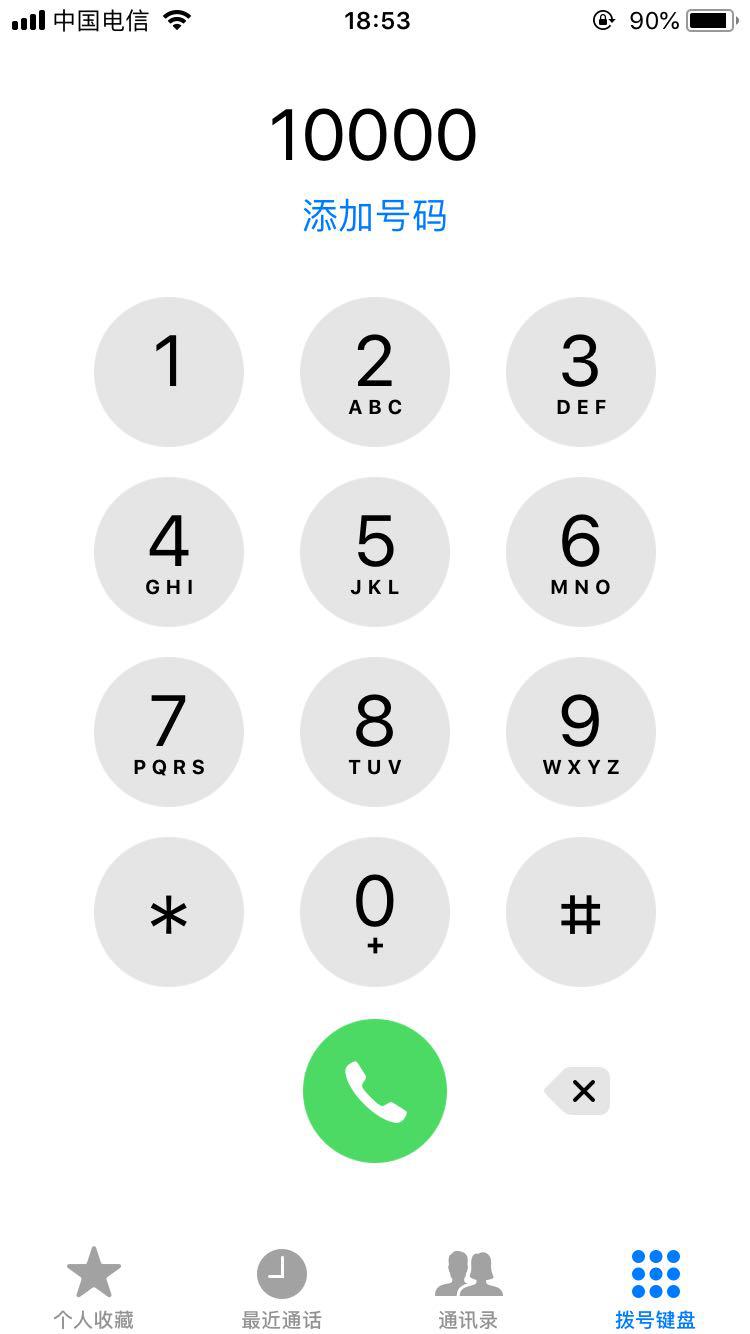This screenshot has width=750, height=1334.
Task: Hit the 4 GHI key
Action: click(169, 552)
